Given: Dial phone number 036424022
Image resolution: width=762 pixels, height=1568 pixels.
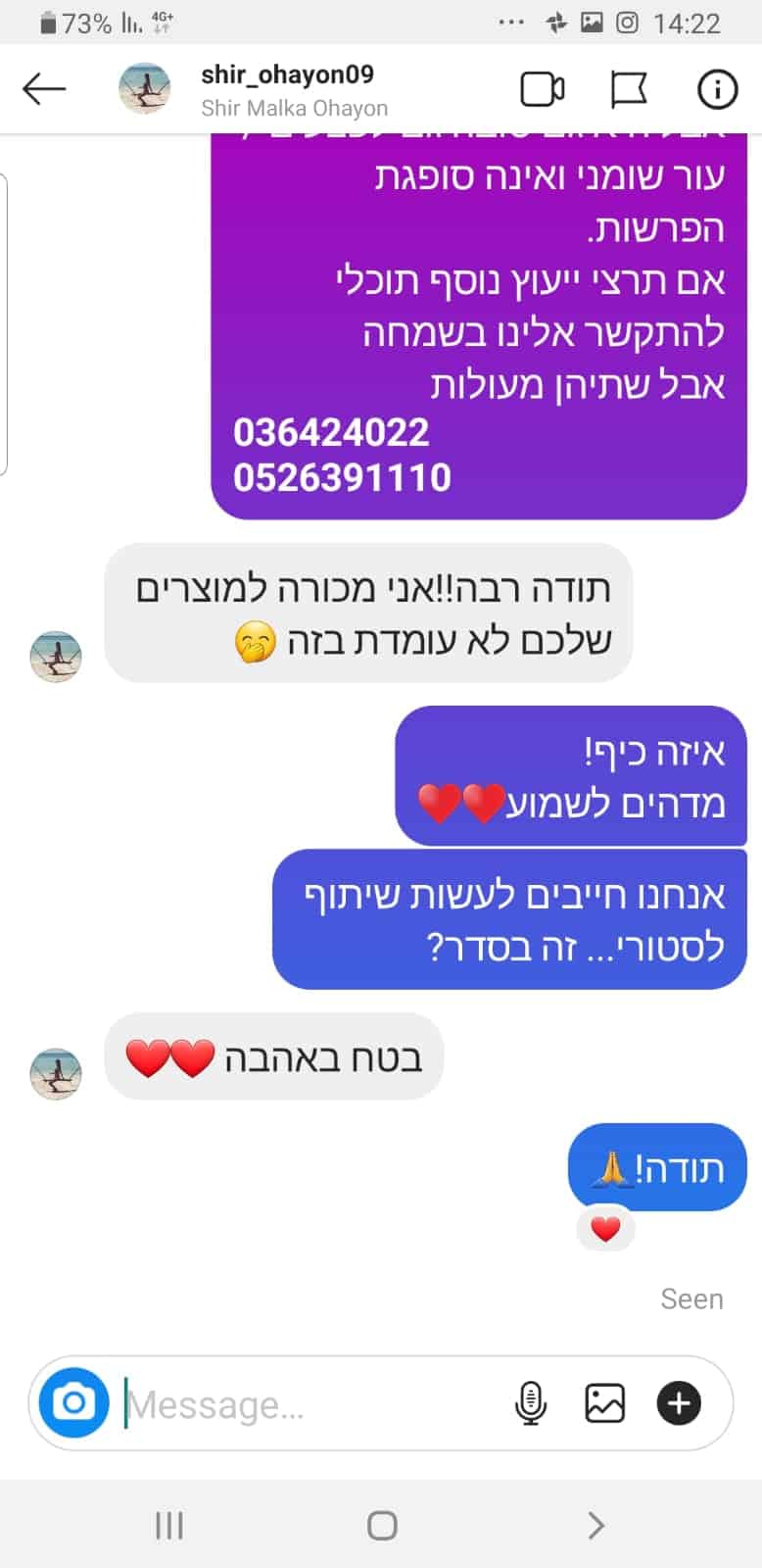Looking at the screenshot, I should [x=331, y=432].
